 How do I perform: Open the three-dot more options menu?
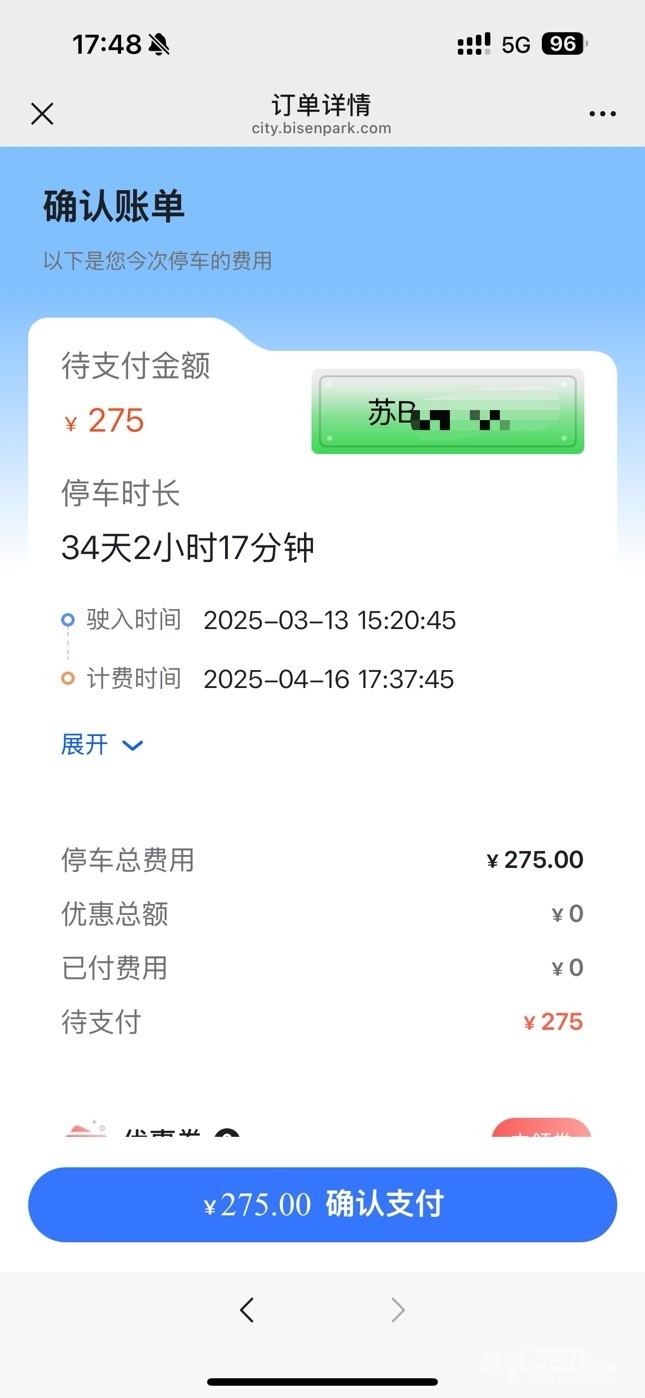(x=602, y=114)
